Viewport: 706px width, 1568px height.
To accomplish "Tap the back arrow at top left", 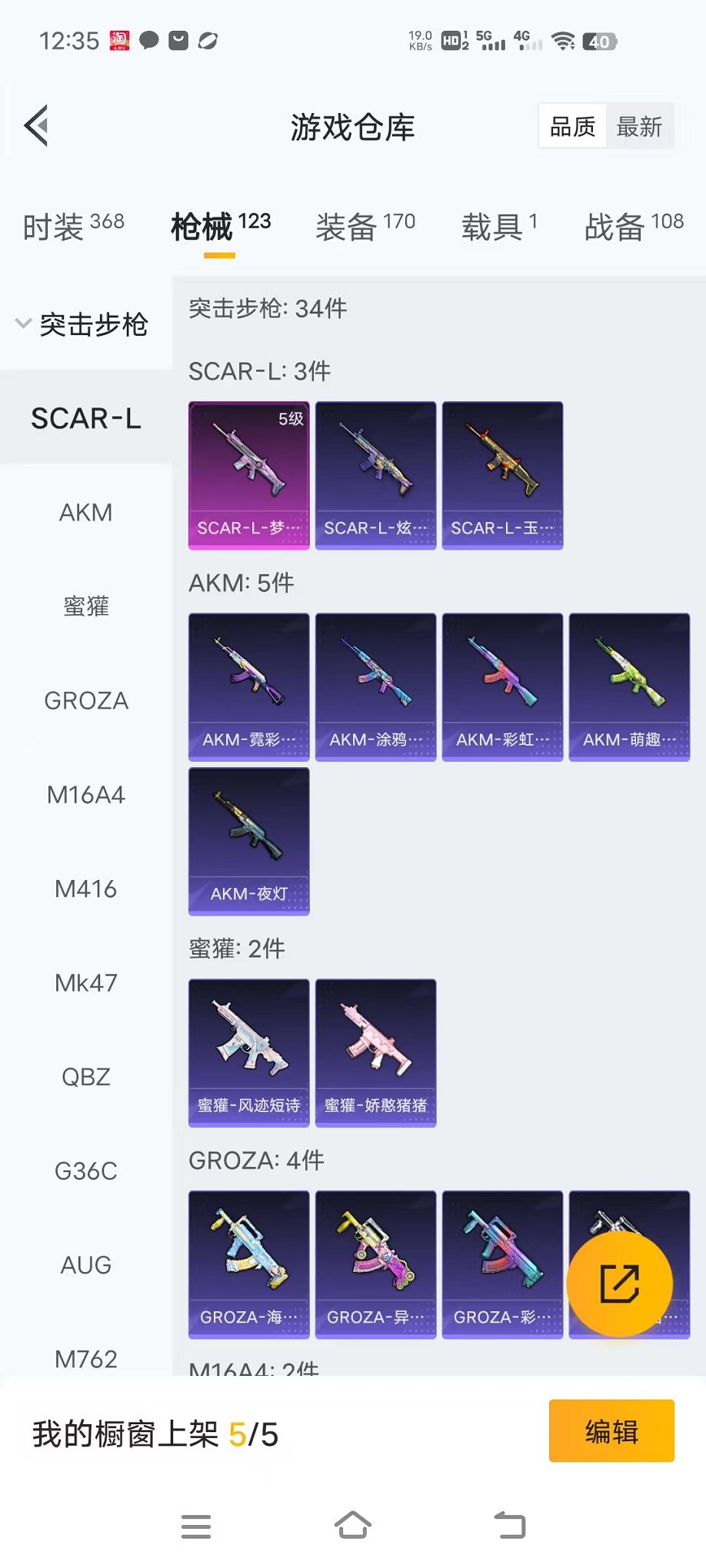I will tap(35, 125).
